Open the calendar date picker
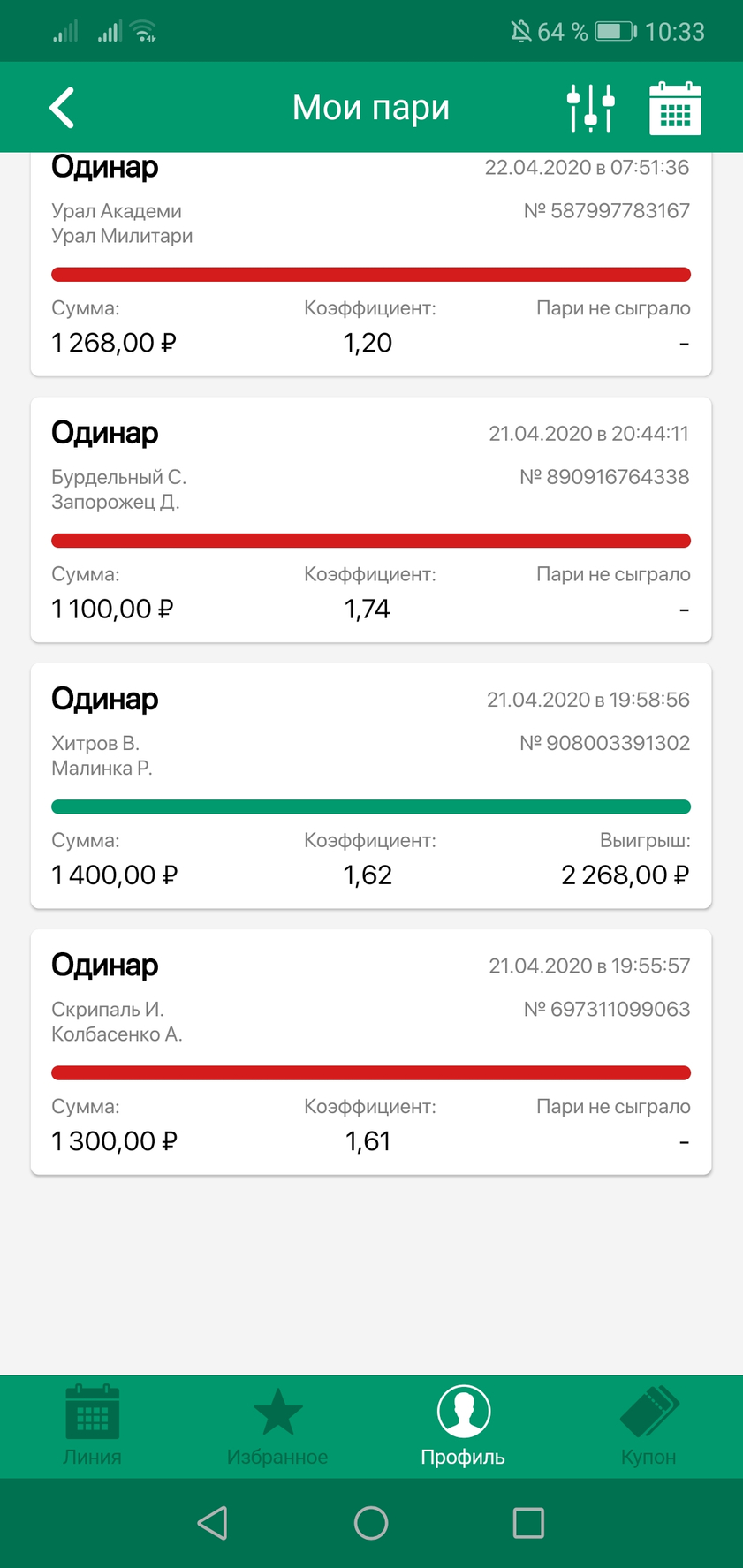Screen dimensions: 743x1568 (675, 108)
